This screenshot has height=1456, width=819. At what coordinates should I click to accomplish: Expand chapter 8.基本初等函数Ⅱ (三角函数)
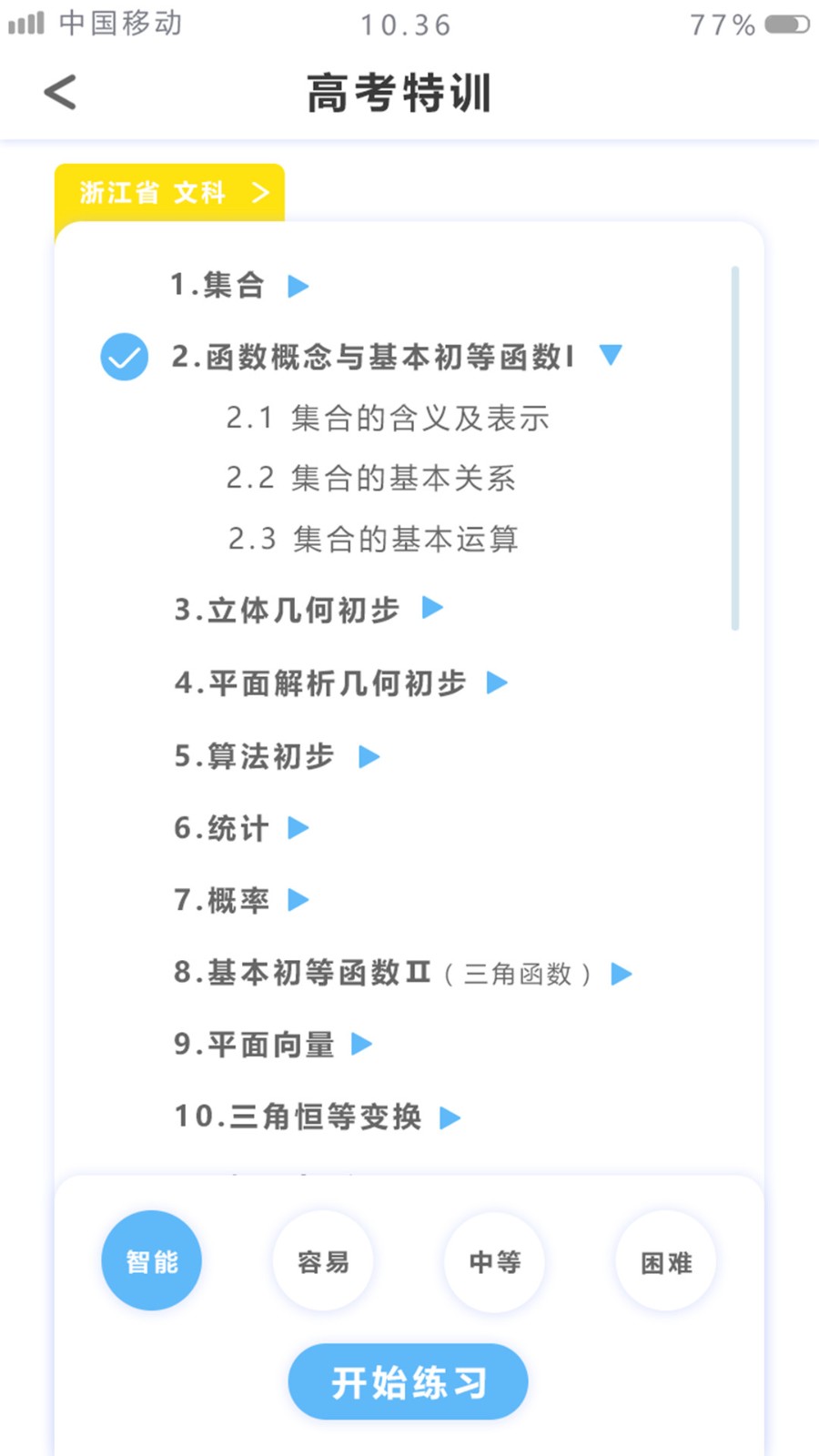(622, 974)
